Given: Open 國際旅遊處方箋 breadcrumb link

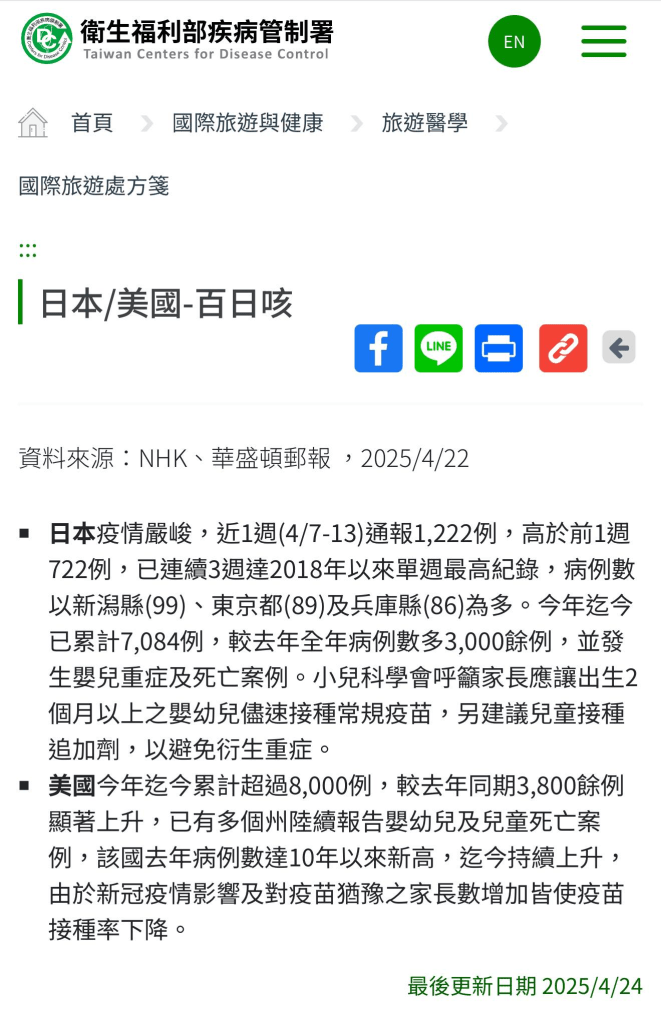Looking at the screenshot, I should click(94, 185).
